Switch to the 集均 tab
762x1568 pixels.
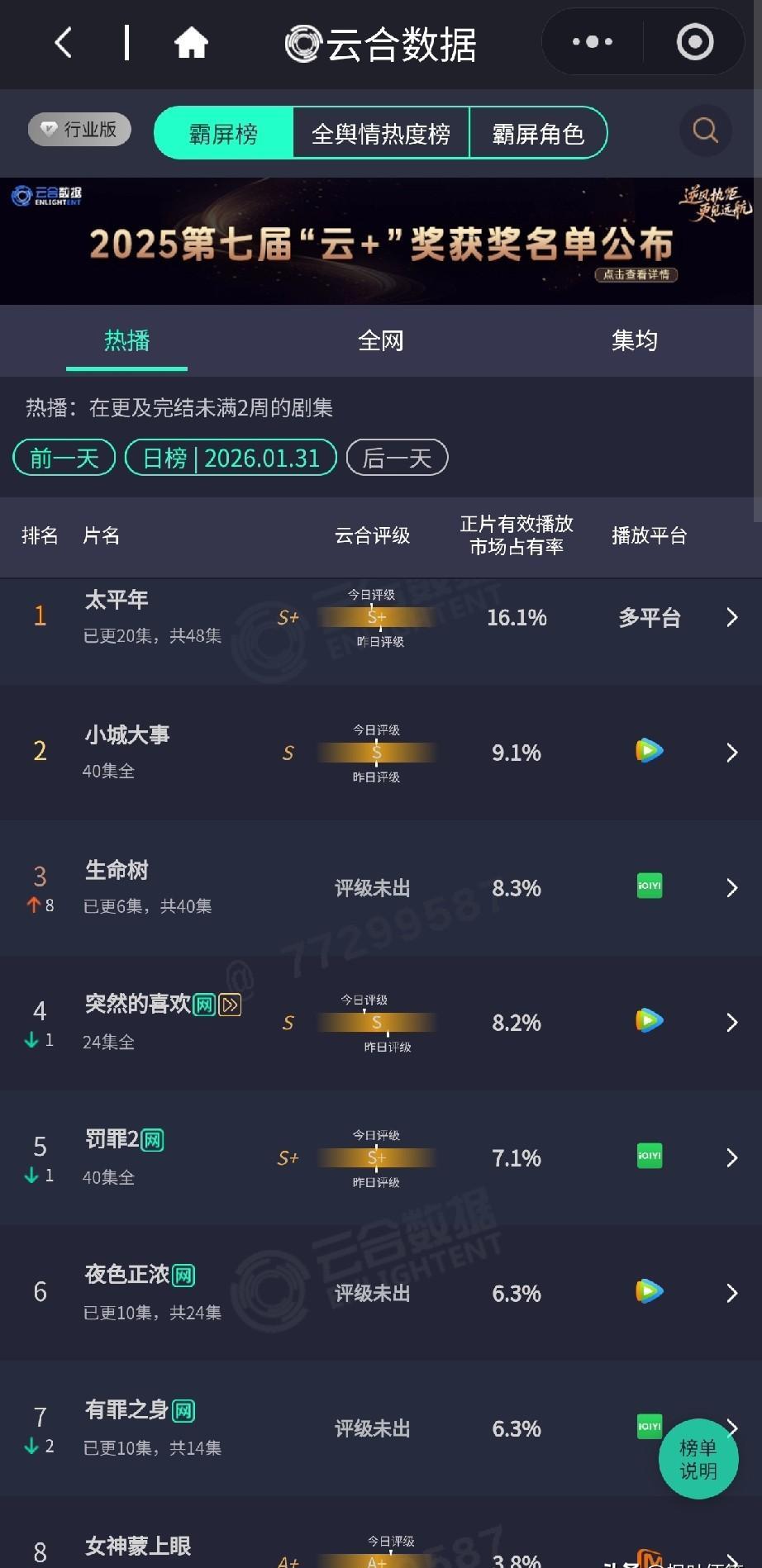[635, 340]
